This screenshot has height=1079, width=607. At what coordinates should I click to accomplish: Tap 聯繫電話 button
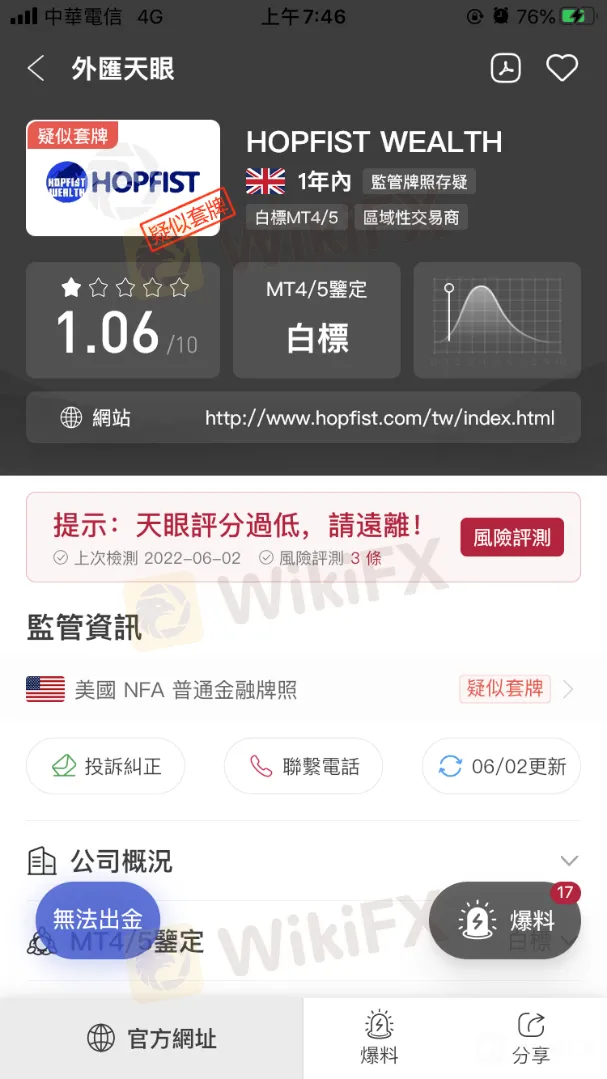[303, 767]
